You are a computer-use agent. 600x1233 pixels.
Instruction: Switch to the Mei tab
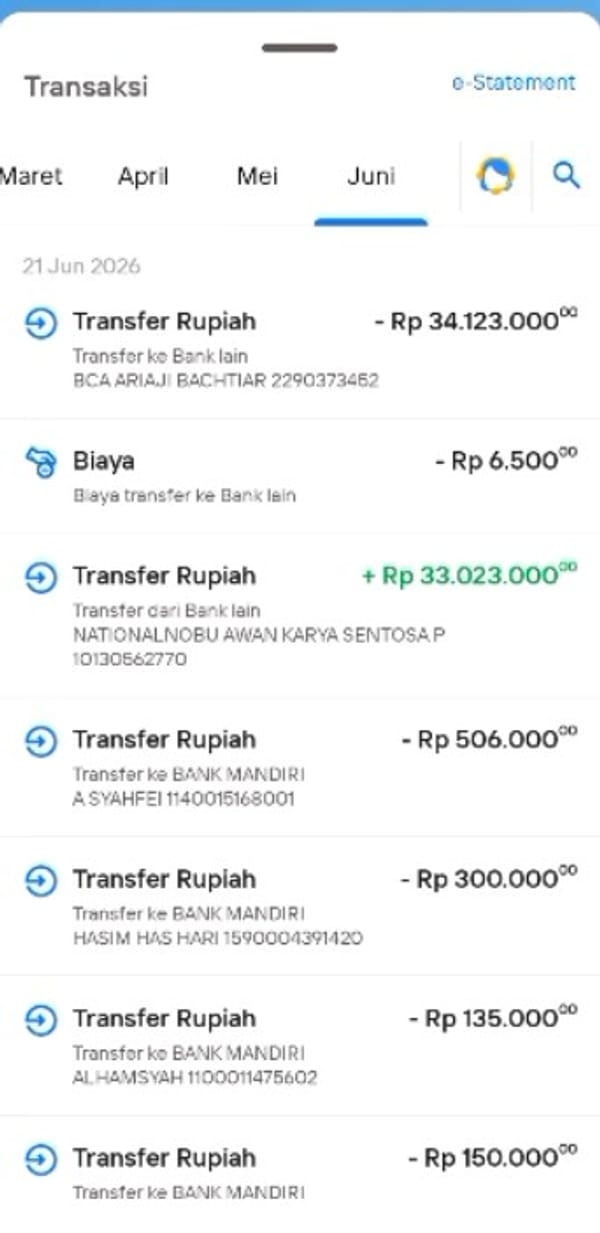pyautogui.click(x=258, y=176)
